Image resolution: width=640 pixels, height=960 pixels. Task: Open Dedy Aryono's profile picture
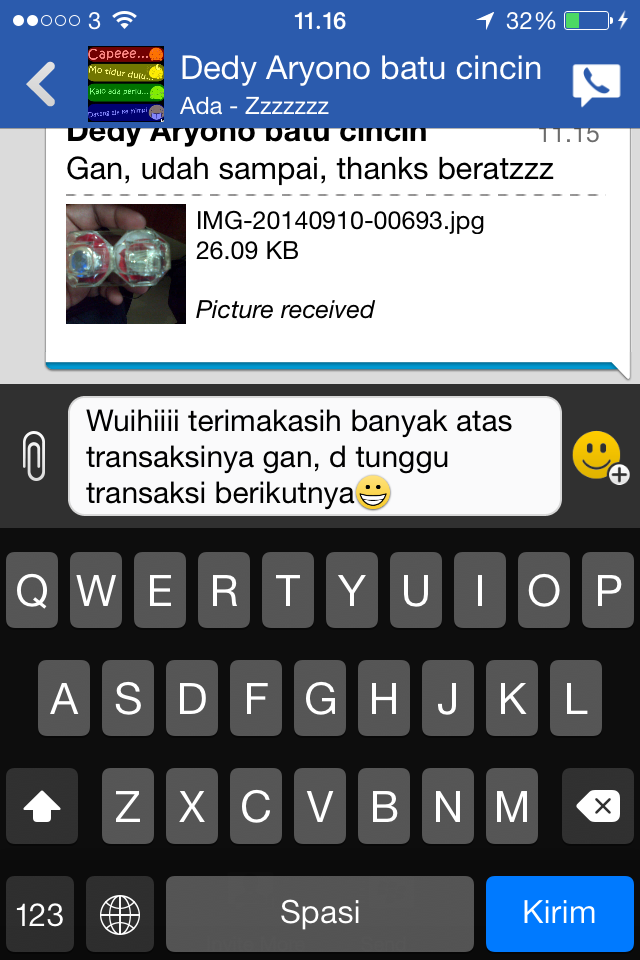(126, 84)
